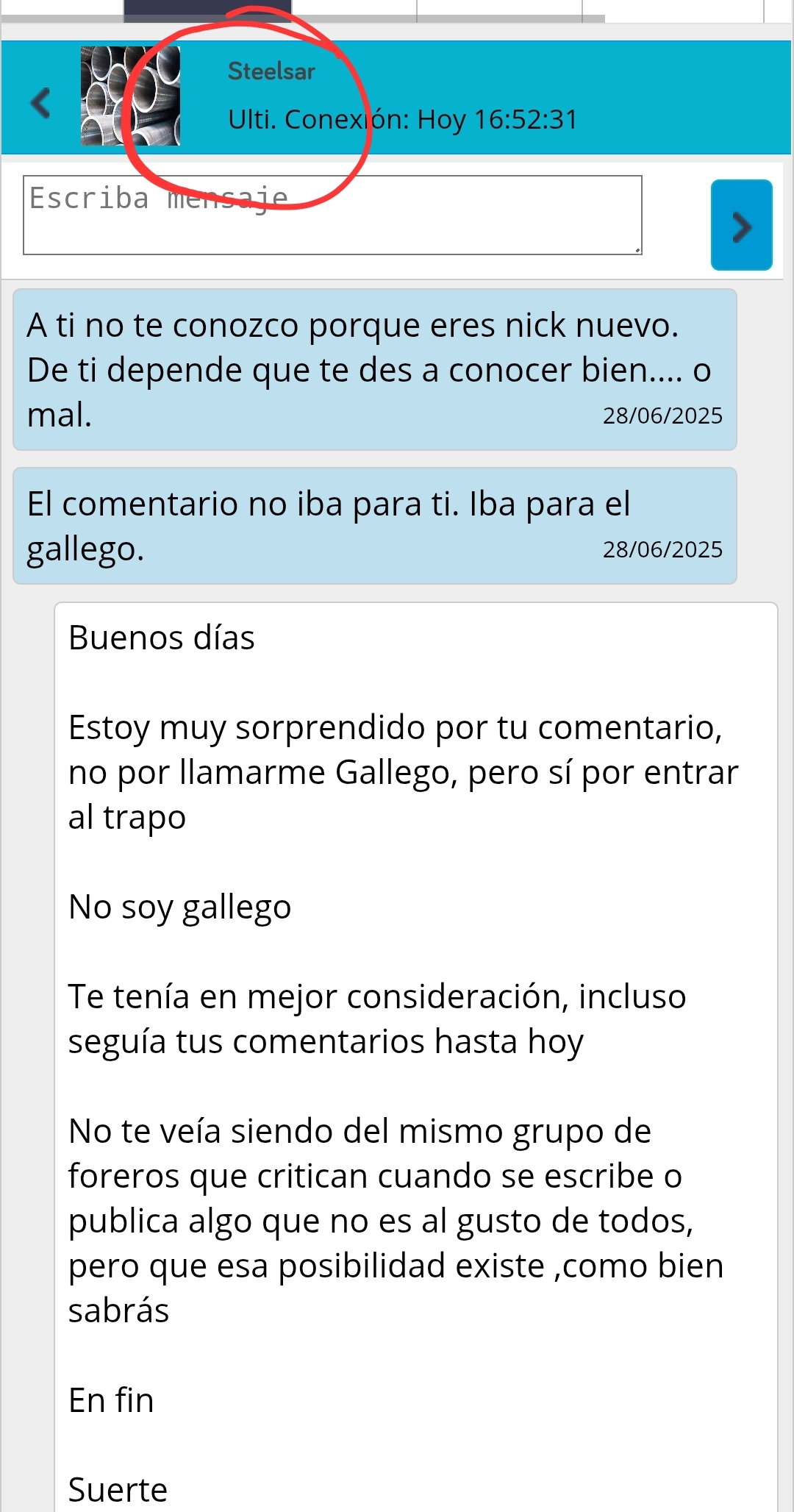
Task: Send the message with the blue arrow button
Action: (x=741, y=225)
